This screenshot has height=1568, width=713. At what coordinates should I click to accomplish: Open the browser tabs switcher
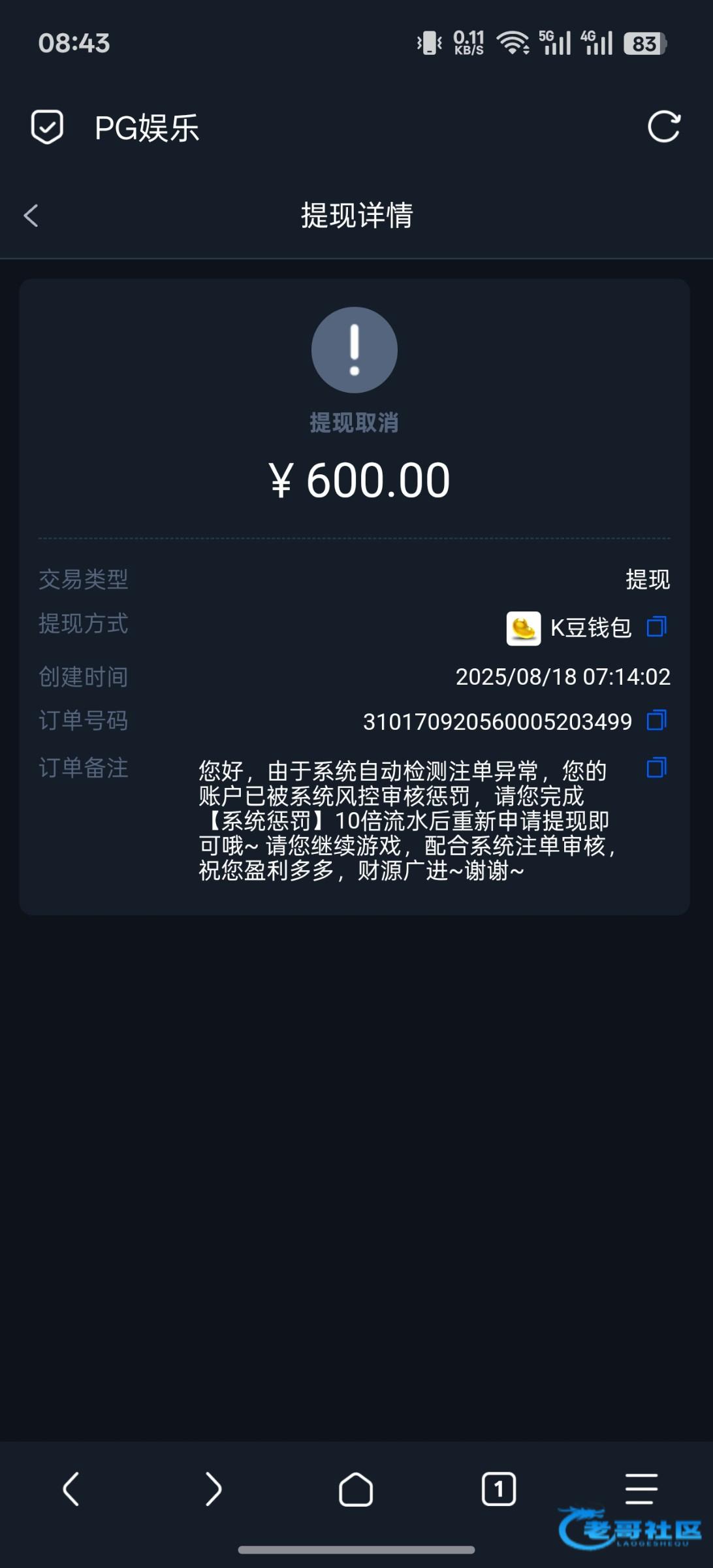coord(499,1489)
